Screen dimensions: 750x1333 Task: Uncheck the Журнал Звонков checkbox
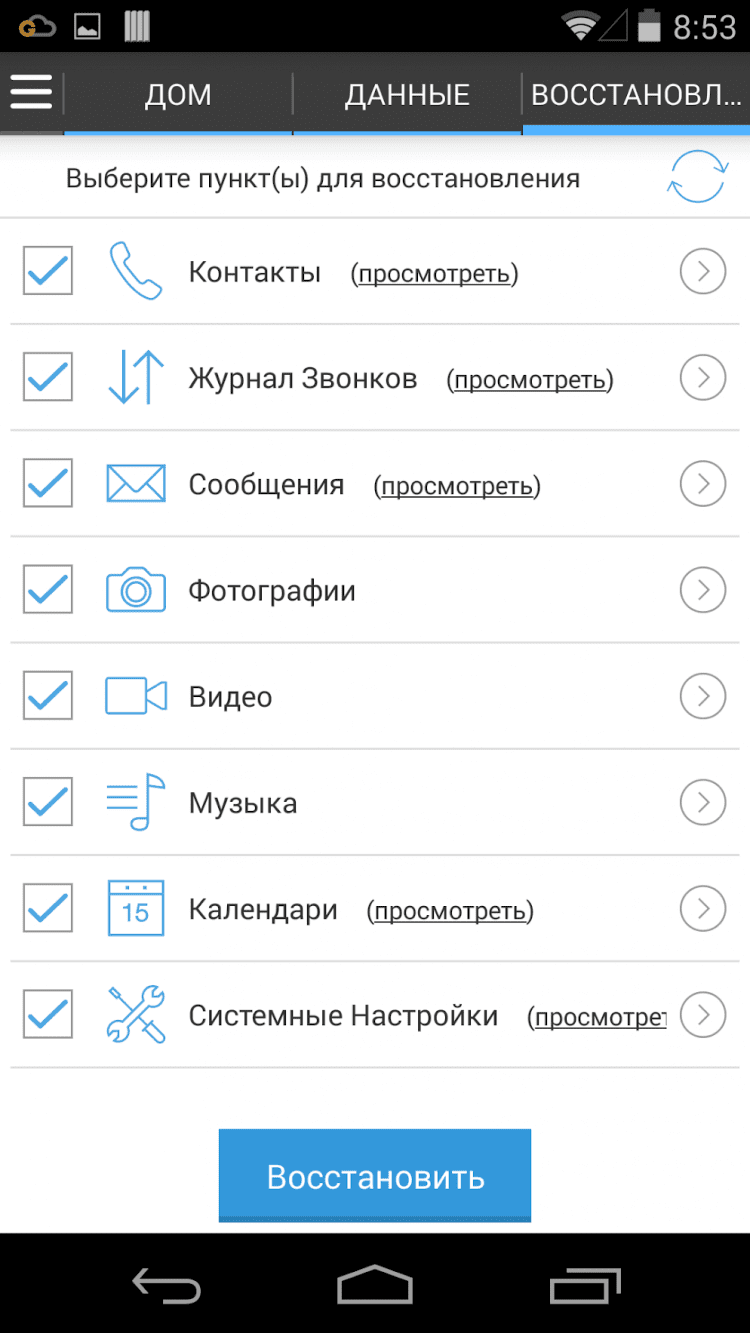click(48, 377)
